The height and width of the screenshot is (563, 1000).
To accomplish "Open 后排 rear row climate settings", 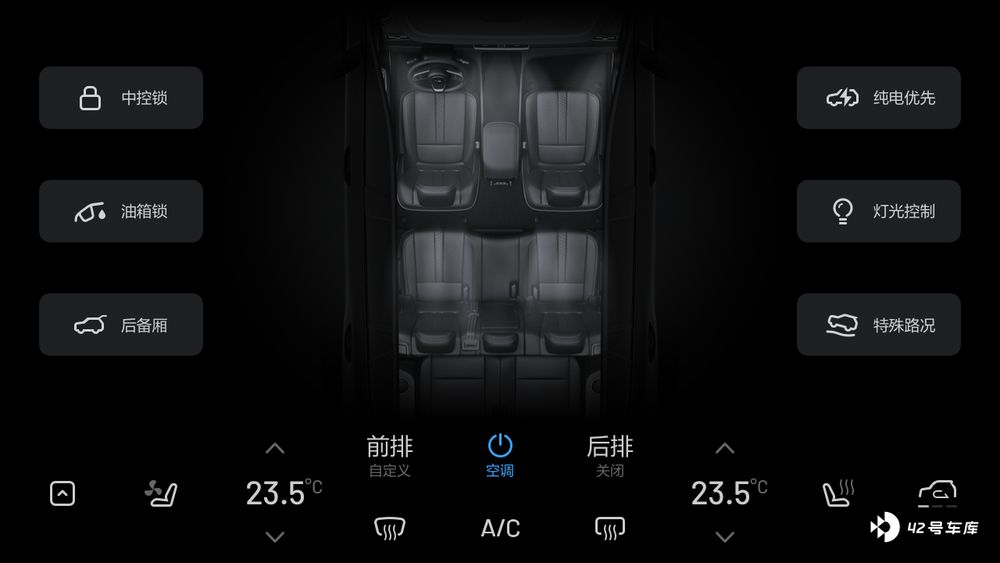I will (x=610, y=455).
